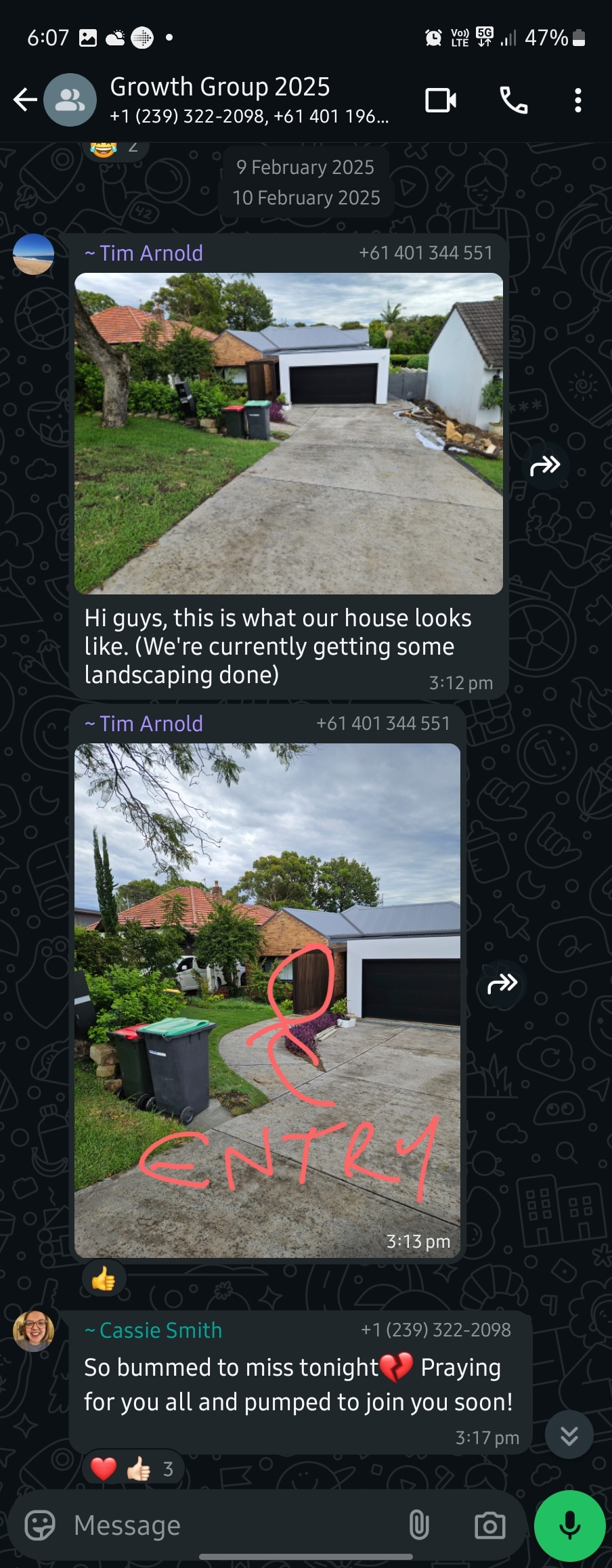This screenshot has width=612, height=1568.
Task: View Tim Arnold's driveway house photo
Action: tap(288, 433)
